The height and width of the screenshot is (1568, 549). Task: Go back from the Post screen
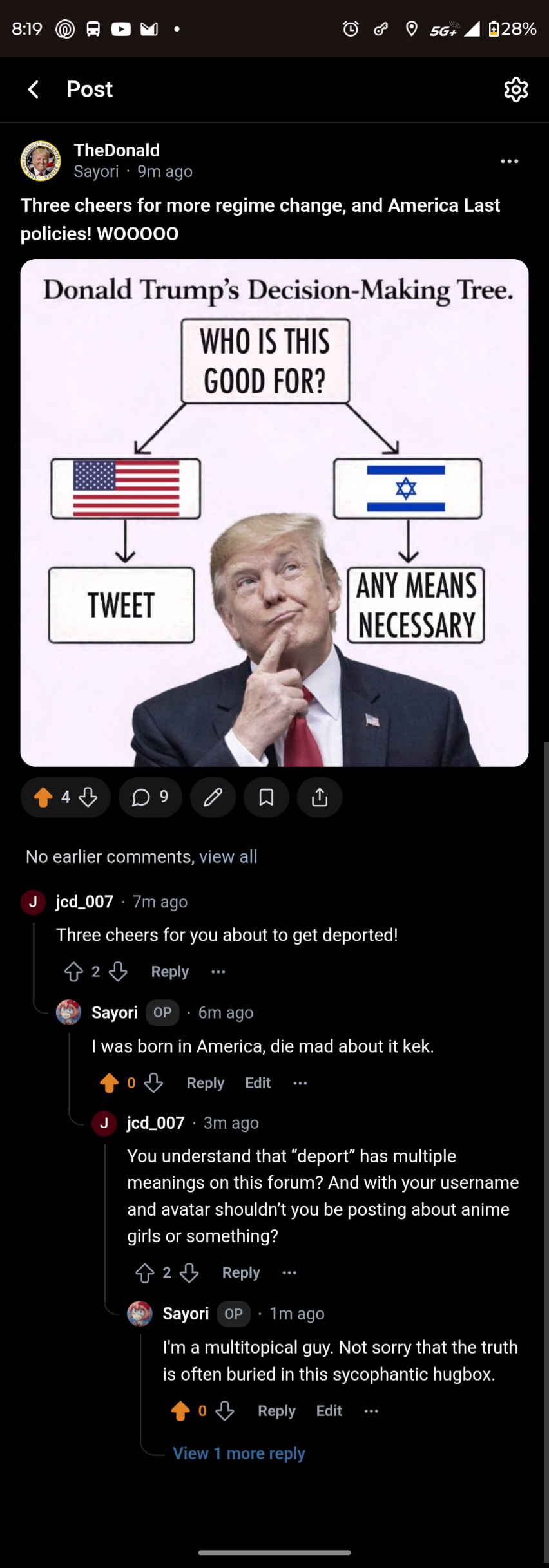(x=34, y=90)
